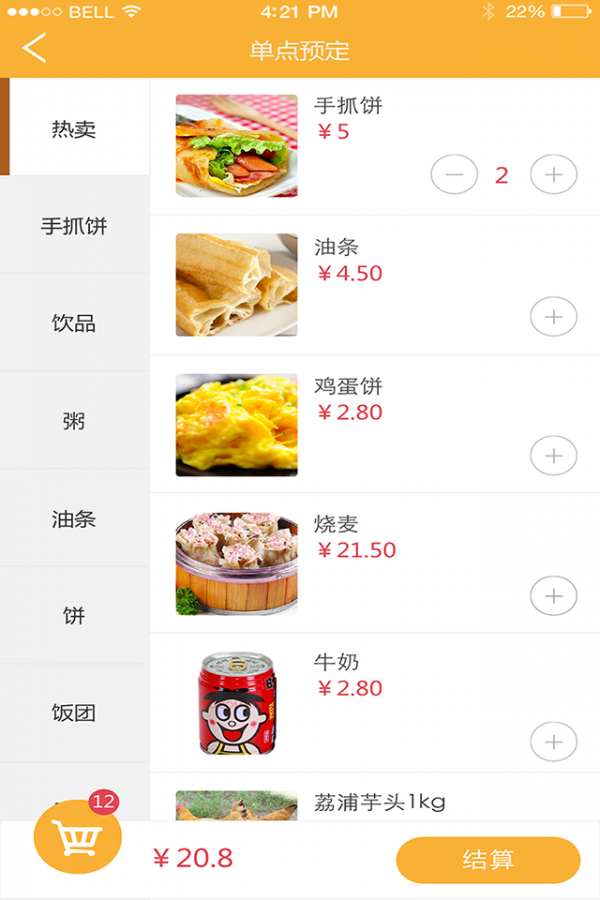This screenshot has width=600, height=900.
Task: Add 鸡蛋饼 to the cart
Action: [x=553, y=455]
